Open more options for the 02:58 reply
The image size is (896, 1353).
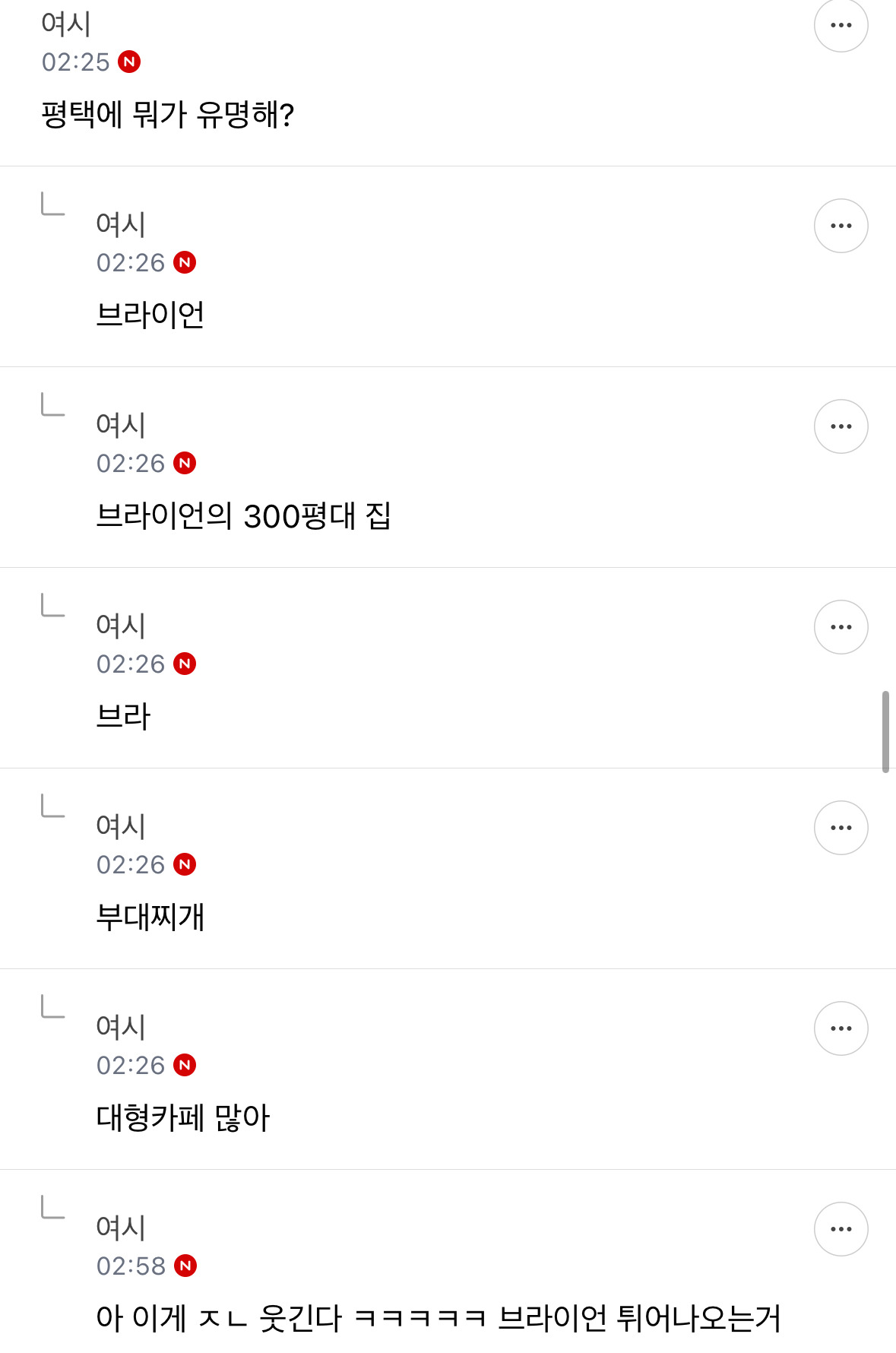(x=841, y=1229)
